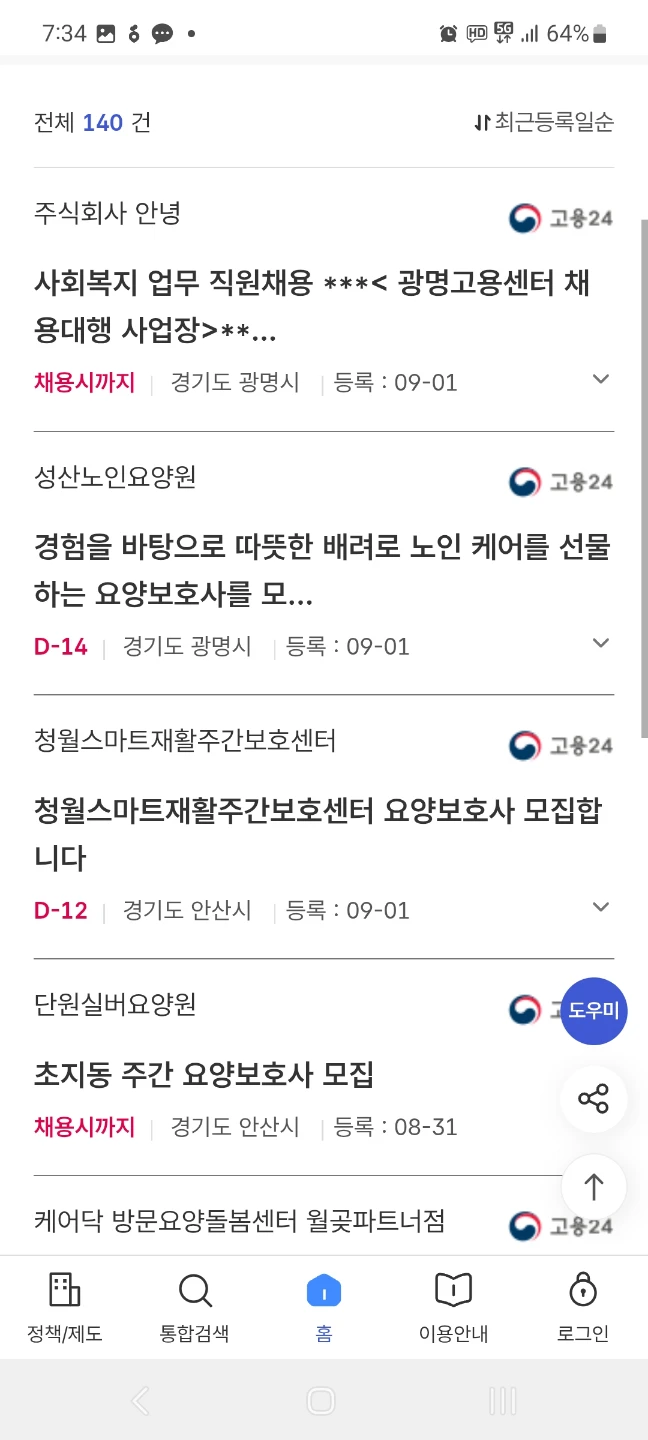648x1440 pixels.
Task: Open the 최근등록일순 sort option
Action: (544, 123)
